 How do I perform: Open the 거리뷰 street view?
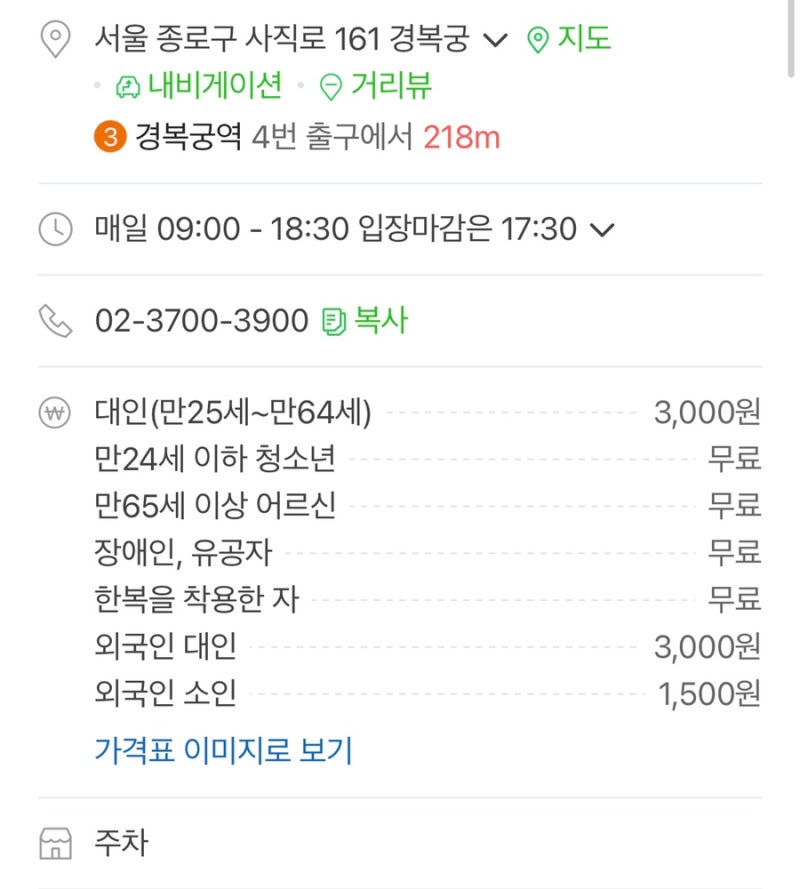coord(375,87)
